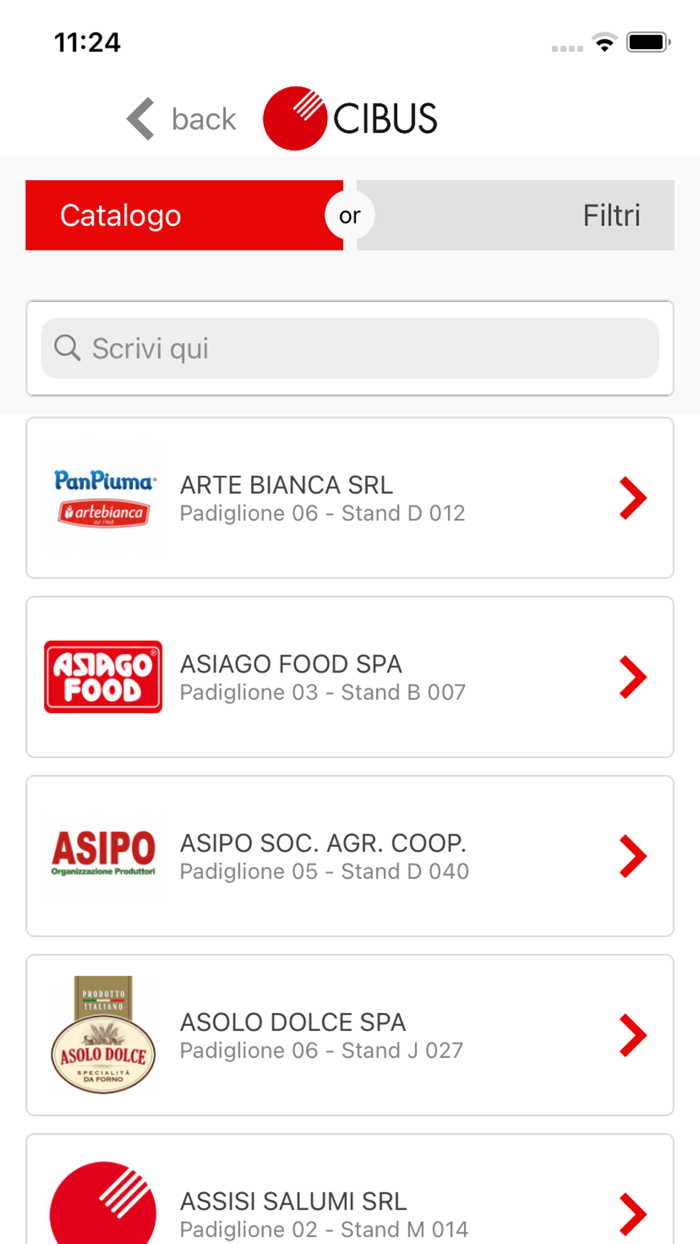Go back using the back arrow
Viewport: 700px width, 1244px height.
tap(141, 119)
